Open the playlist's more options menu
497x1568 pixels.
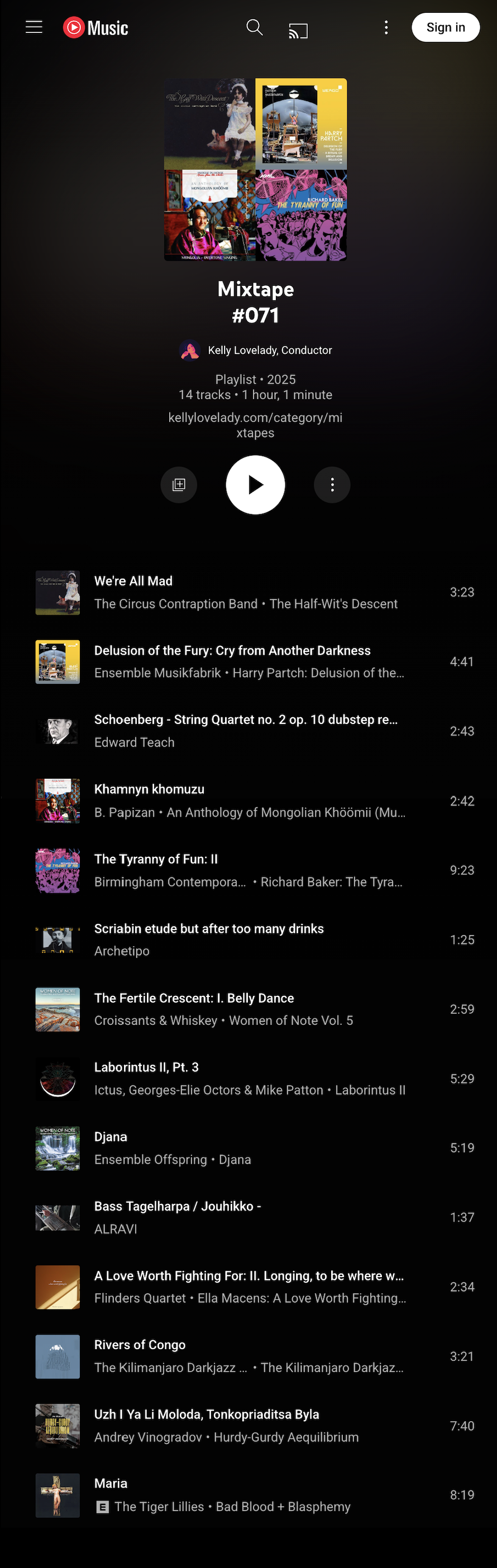pyautogui.click(x=332, y=485)
